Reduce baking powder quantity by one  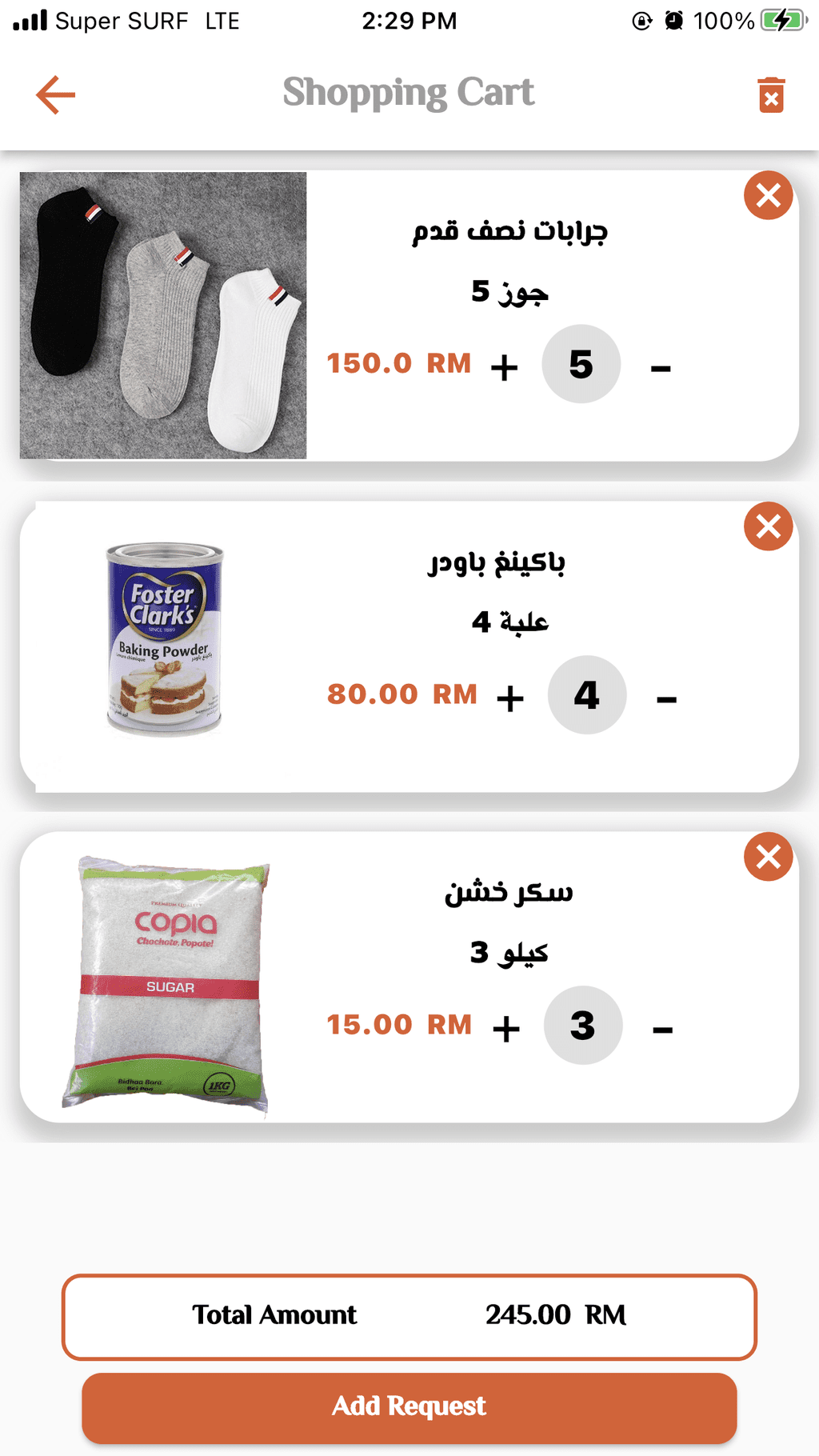point(666,699)
